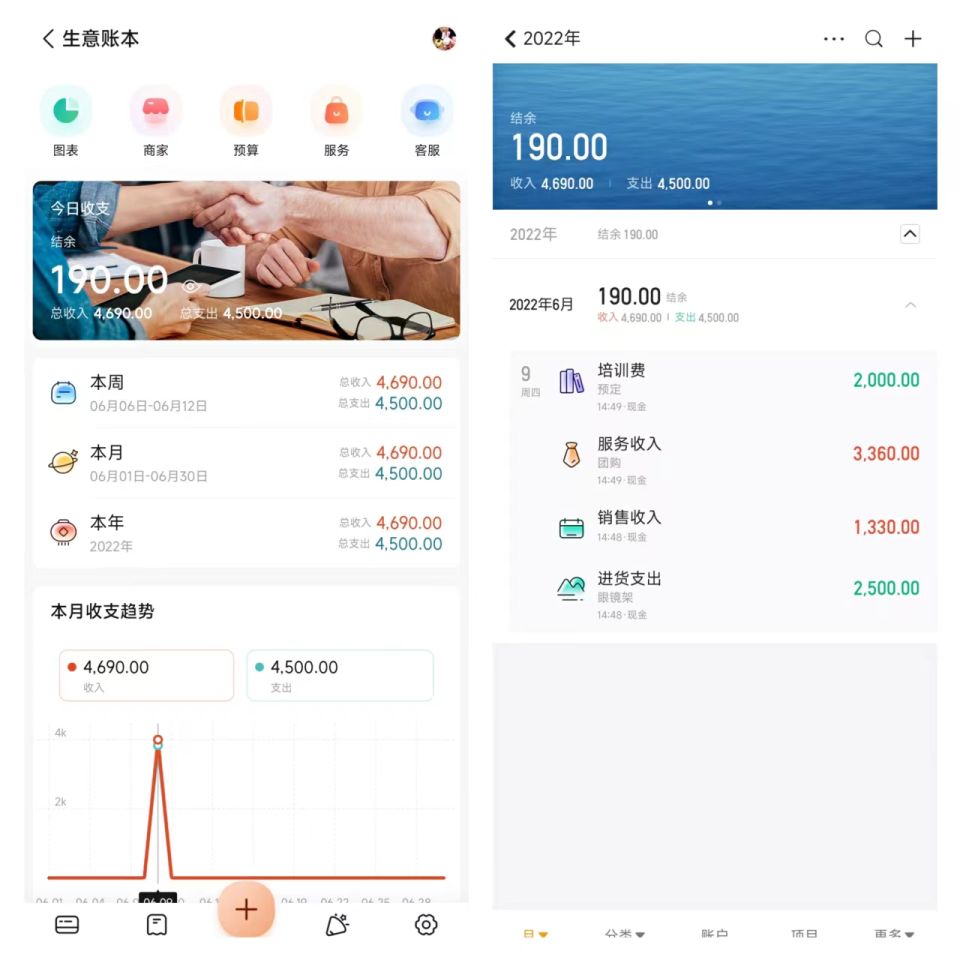Open the 本周 weekly summary row

(x=246, y=393)
